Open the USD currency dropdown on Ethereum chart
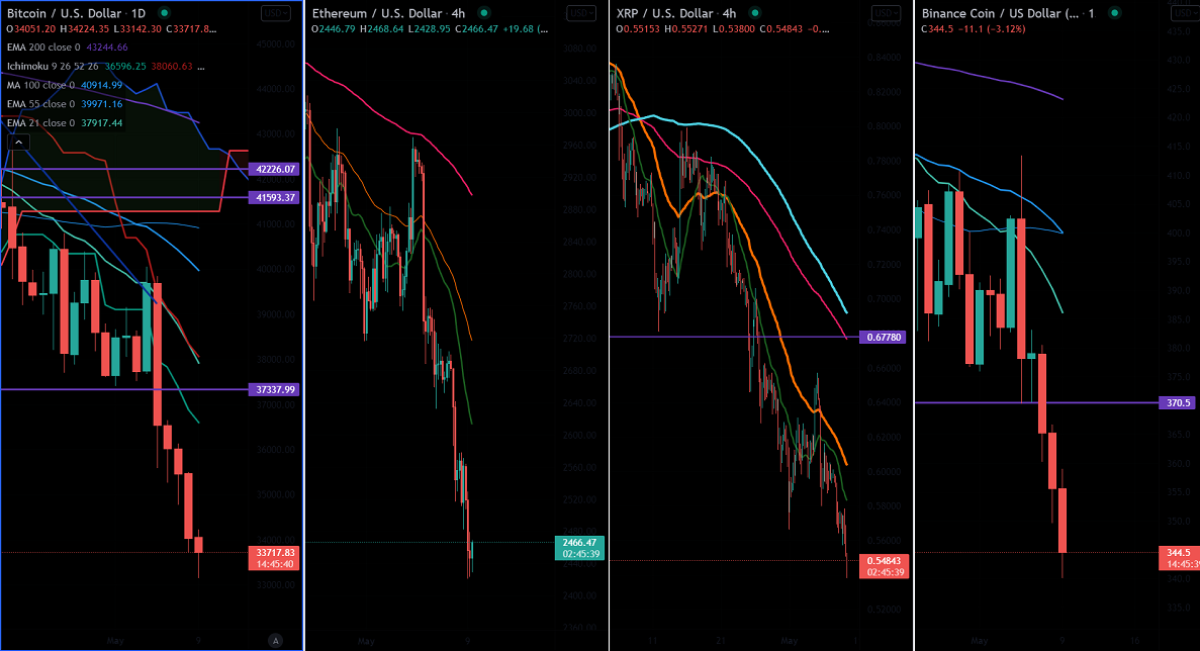1200x651 pixels. point(580,13)
